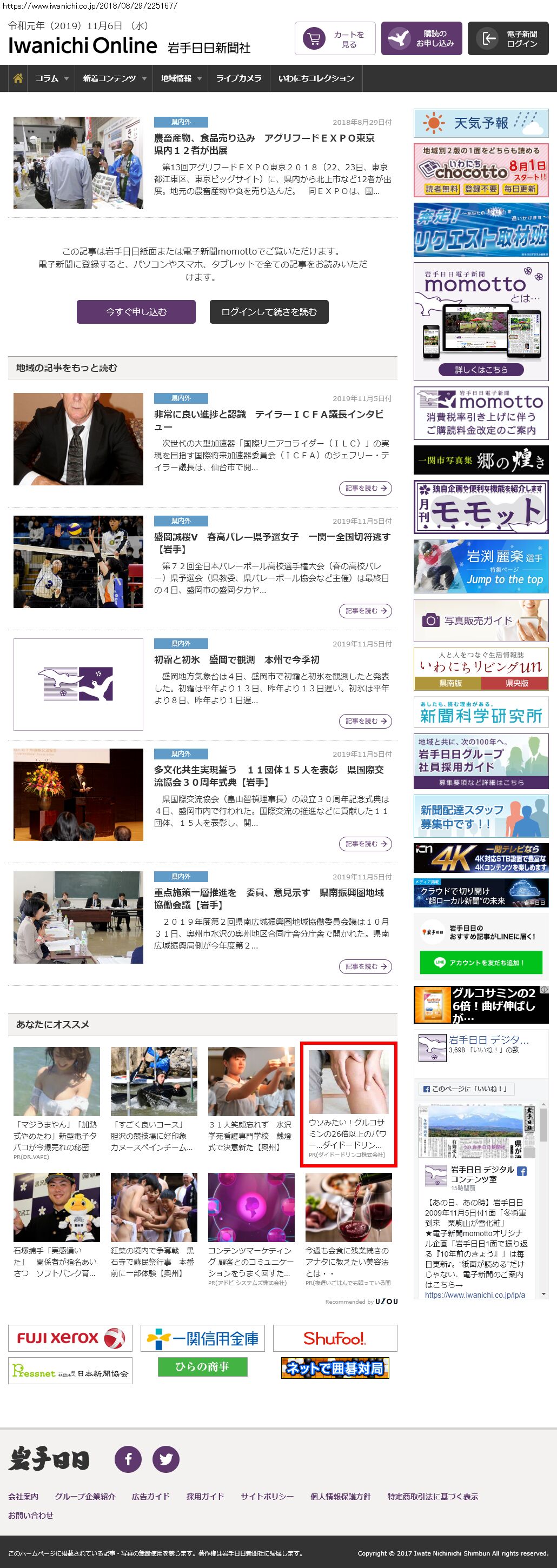Image resolution: width=557 pixels, height=1568 pixels.
Task: Open いわにちコレクション
Action: [x=316, y=78]
